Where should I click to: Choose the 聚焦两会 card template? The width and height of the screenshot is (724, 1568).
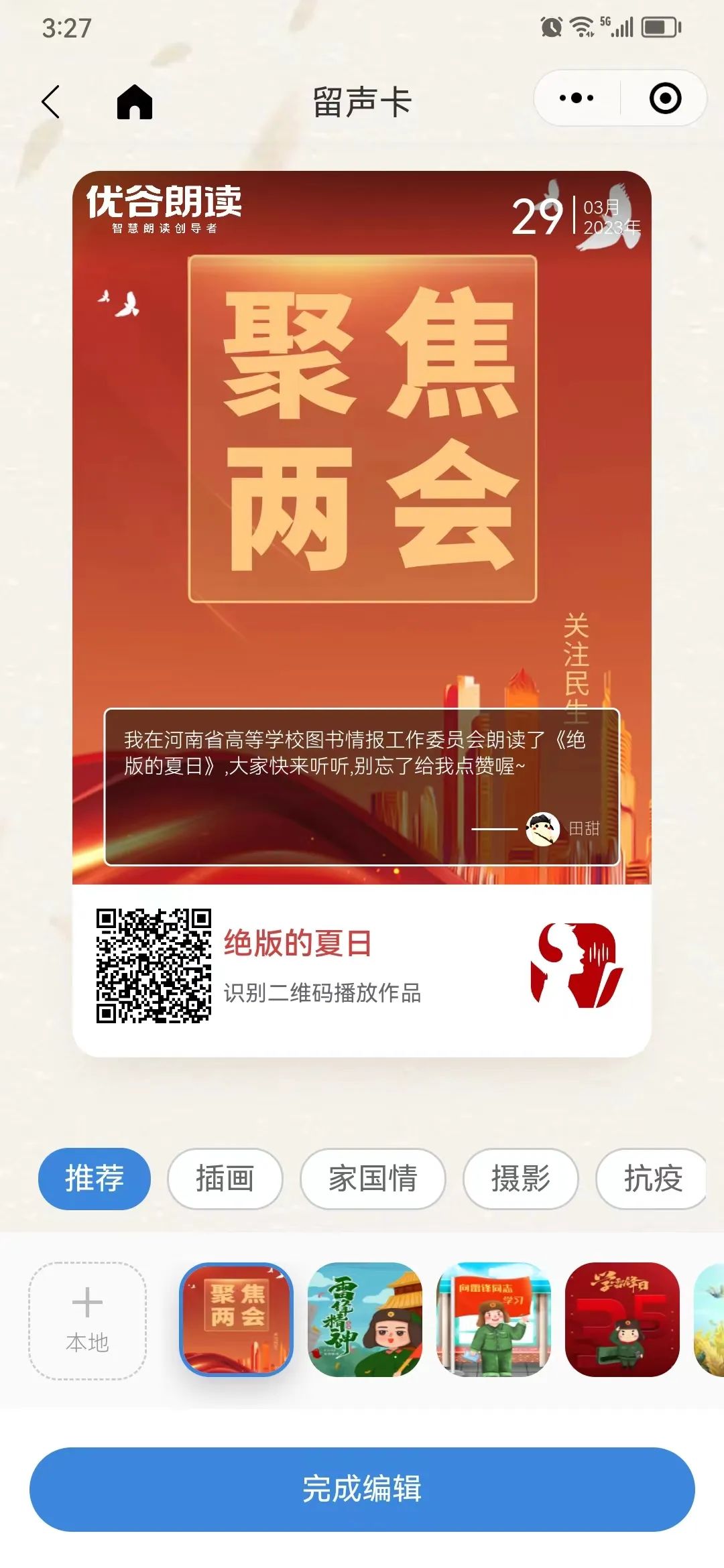point(237,1319)
